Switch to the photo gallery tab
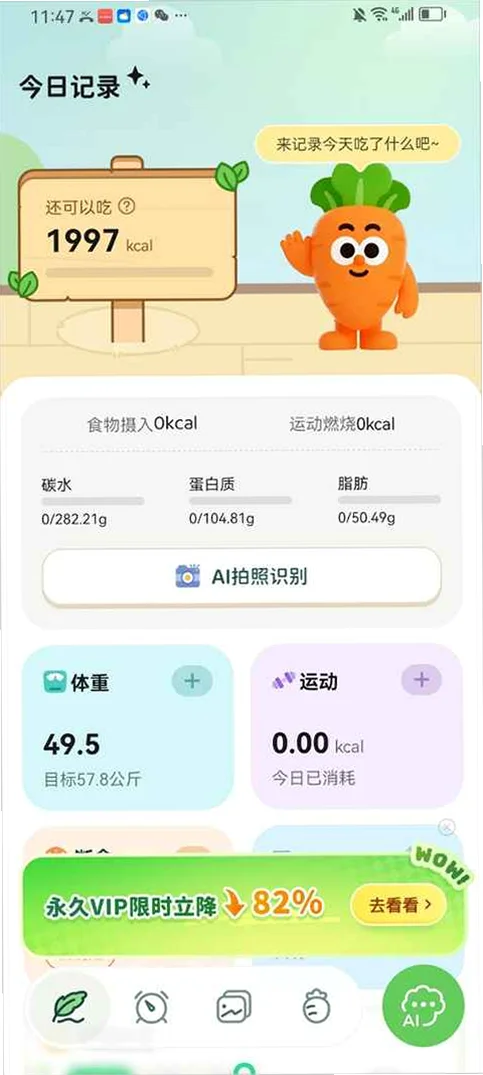Viewport: 483px width, 1075px height. (234, 1006)
